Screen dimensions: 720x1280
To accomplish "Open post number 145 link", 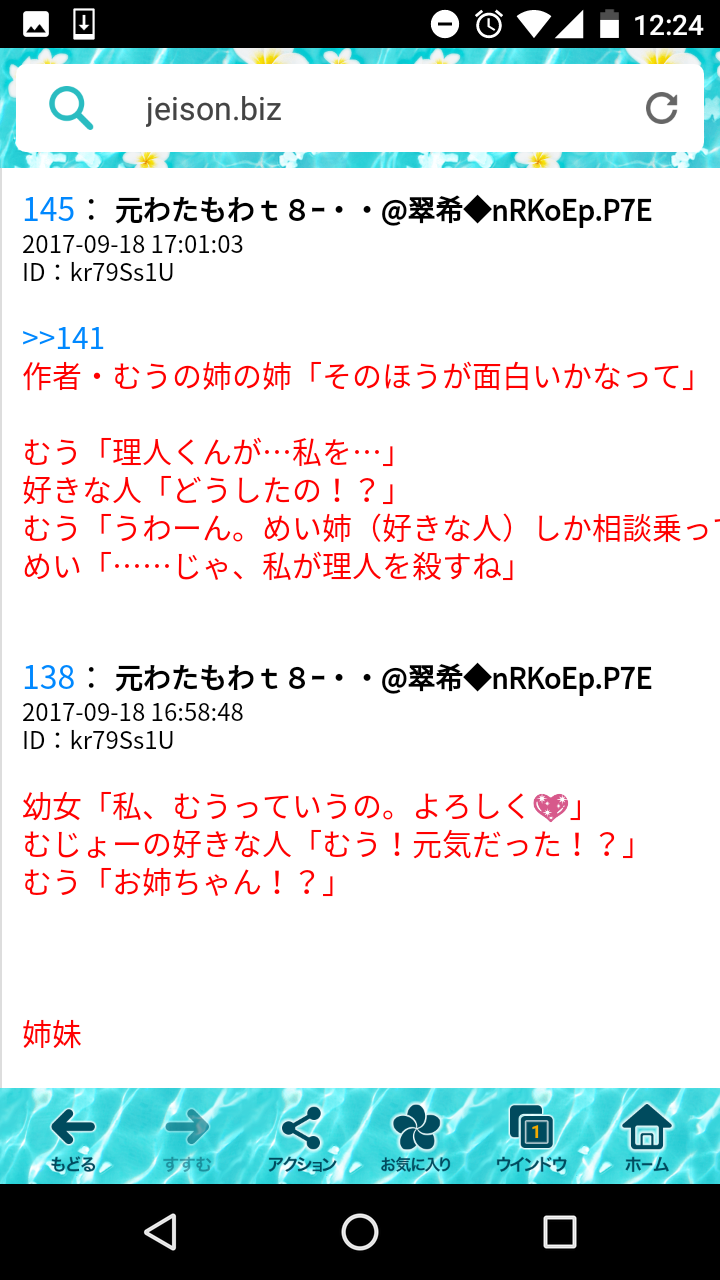I will click(x=49, y=209).
